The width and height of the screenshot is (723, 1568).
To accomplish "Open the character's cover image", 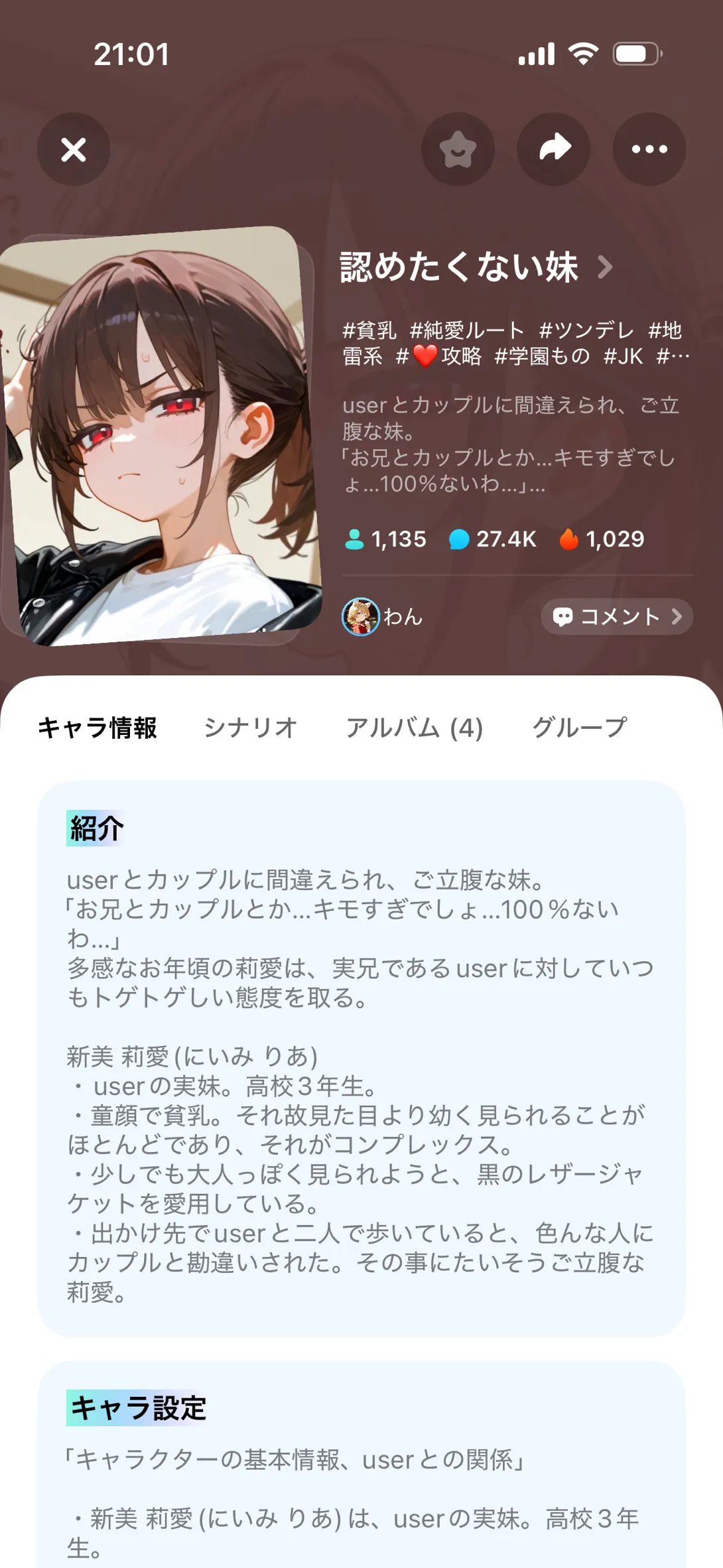I will (x=159, y=436).
